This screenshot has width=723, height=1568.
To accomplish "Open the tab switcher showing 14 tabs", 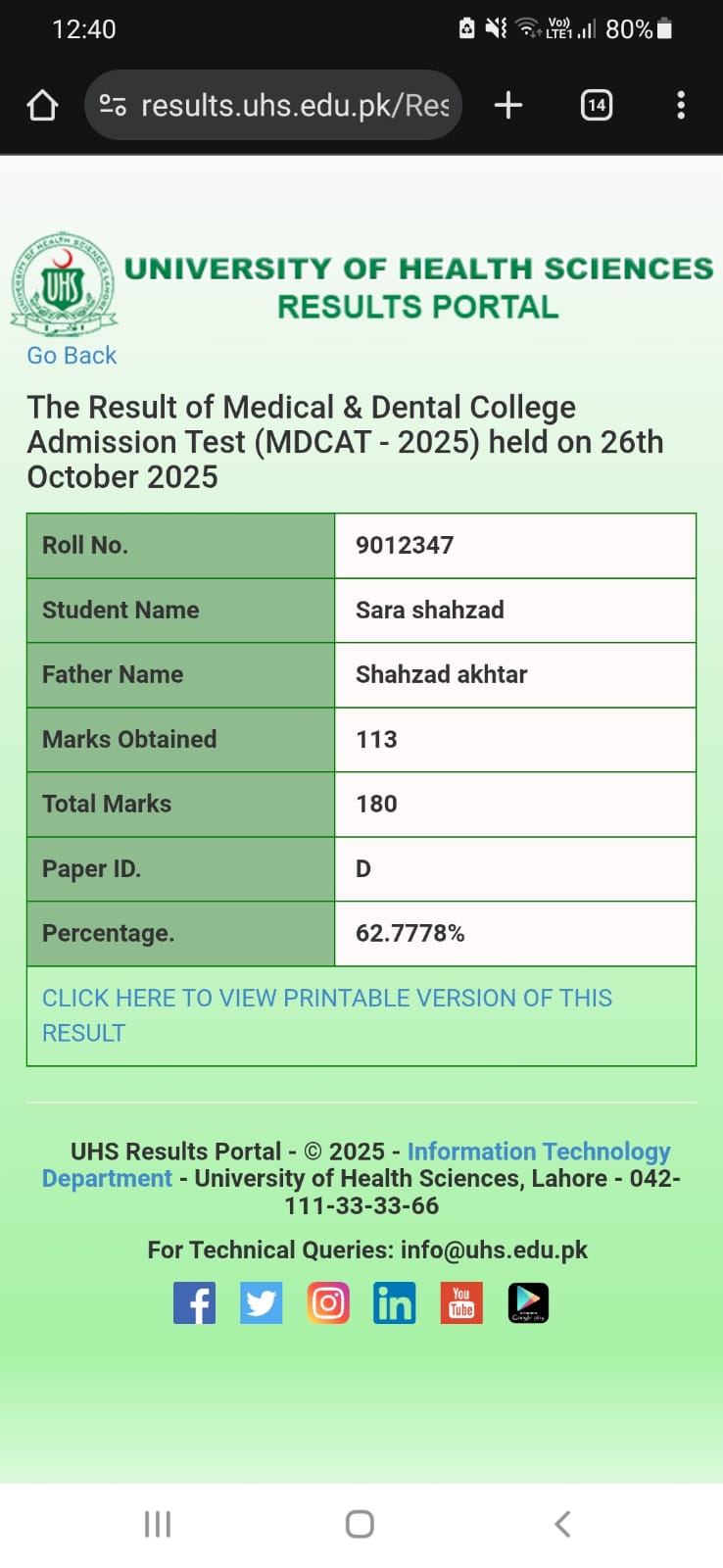I will pyautogui.click(x=597, y=105).
